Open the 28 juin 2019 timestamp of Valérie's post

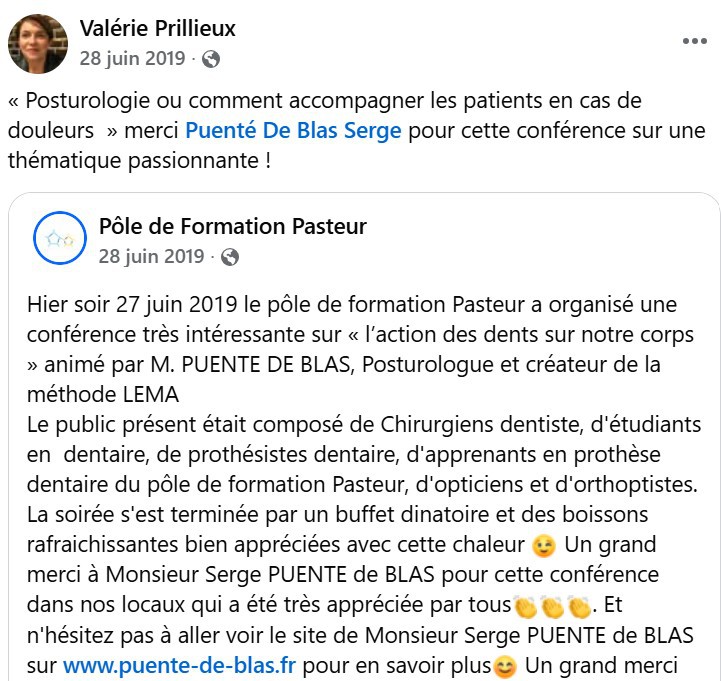[132, 58]
